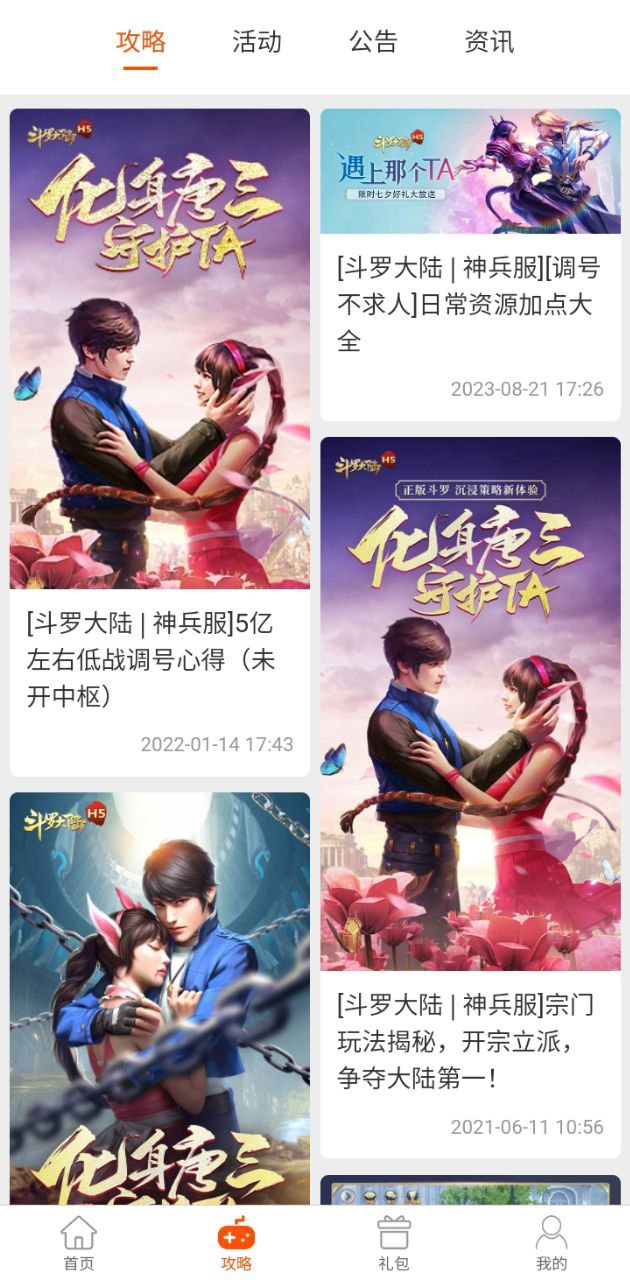Switch to the 活动 top tab
Image resolution: width=630 pixels, height=1280 pixels.
(x=257, y=42)
